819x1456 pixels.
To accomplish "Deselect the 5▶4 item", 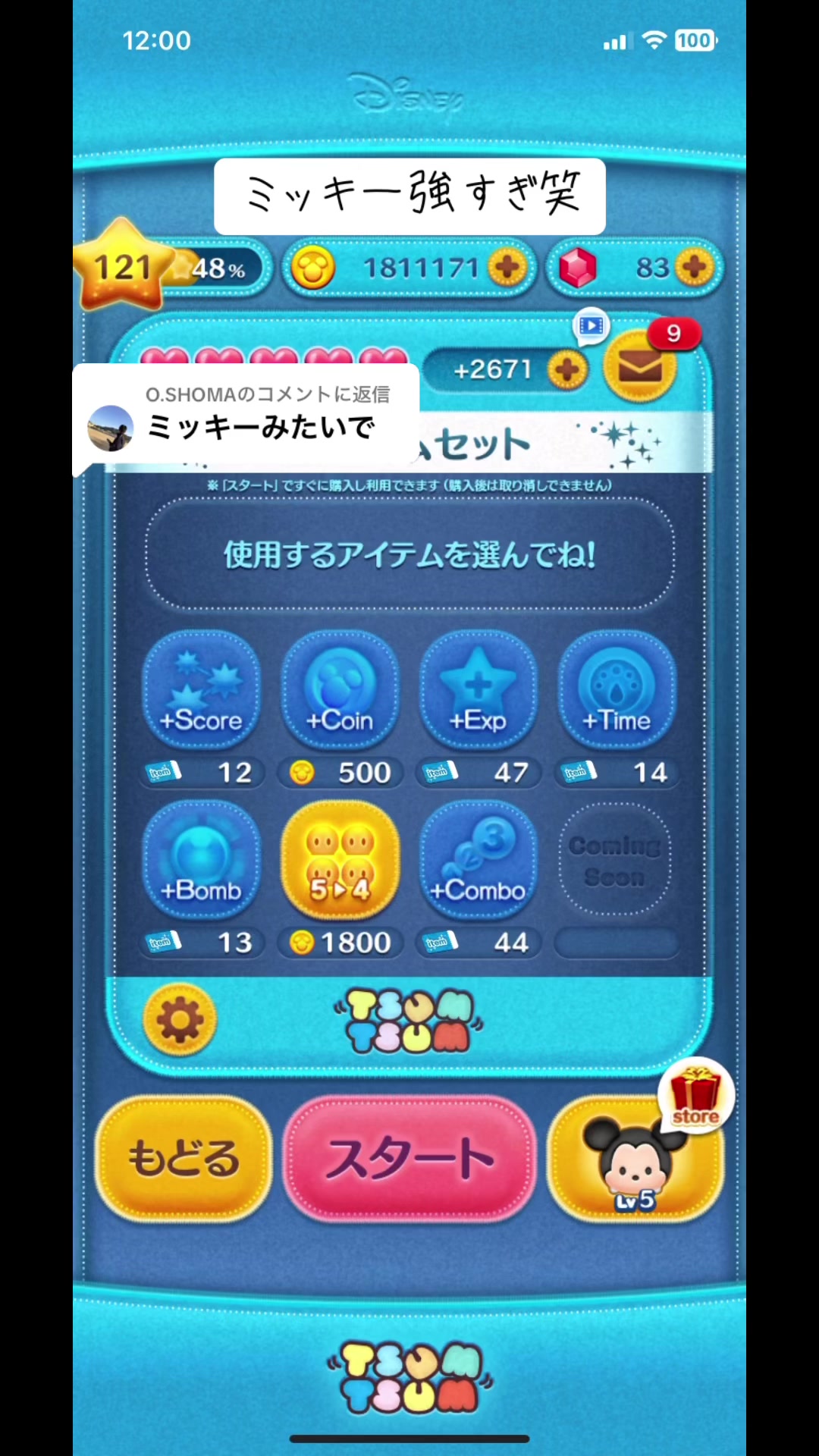I will [x=340, y=860].
